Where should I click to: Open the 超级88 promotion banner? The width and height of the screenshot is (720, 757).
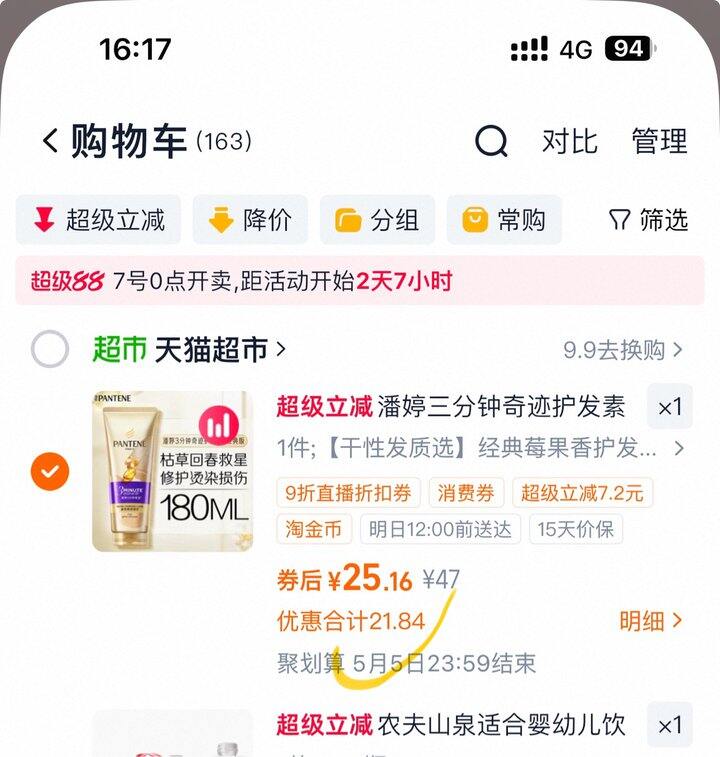[x=360, y=281]
